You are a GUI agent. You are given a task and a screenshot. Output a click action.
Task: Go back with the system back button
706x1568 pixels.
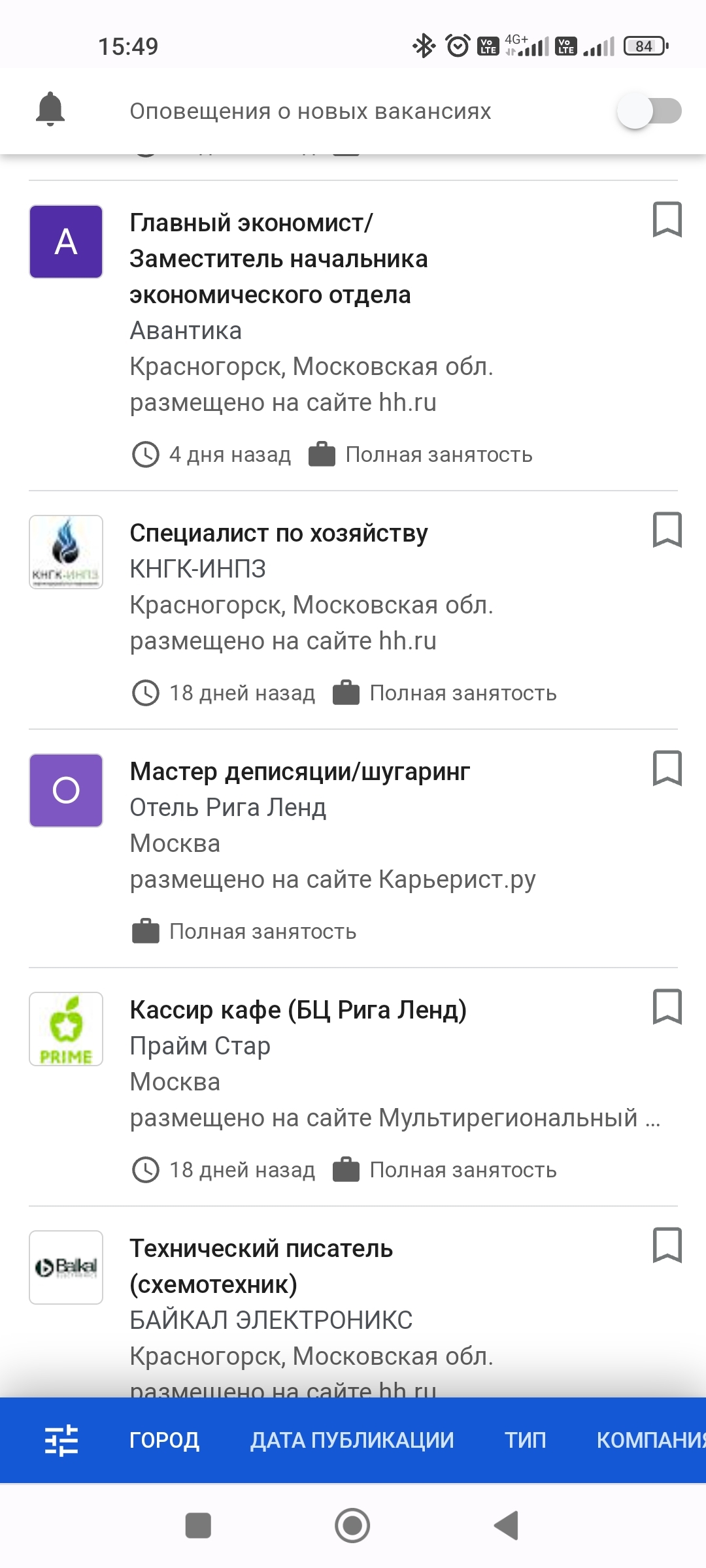pyautogui.click(x=507, y=1526)
